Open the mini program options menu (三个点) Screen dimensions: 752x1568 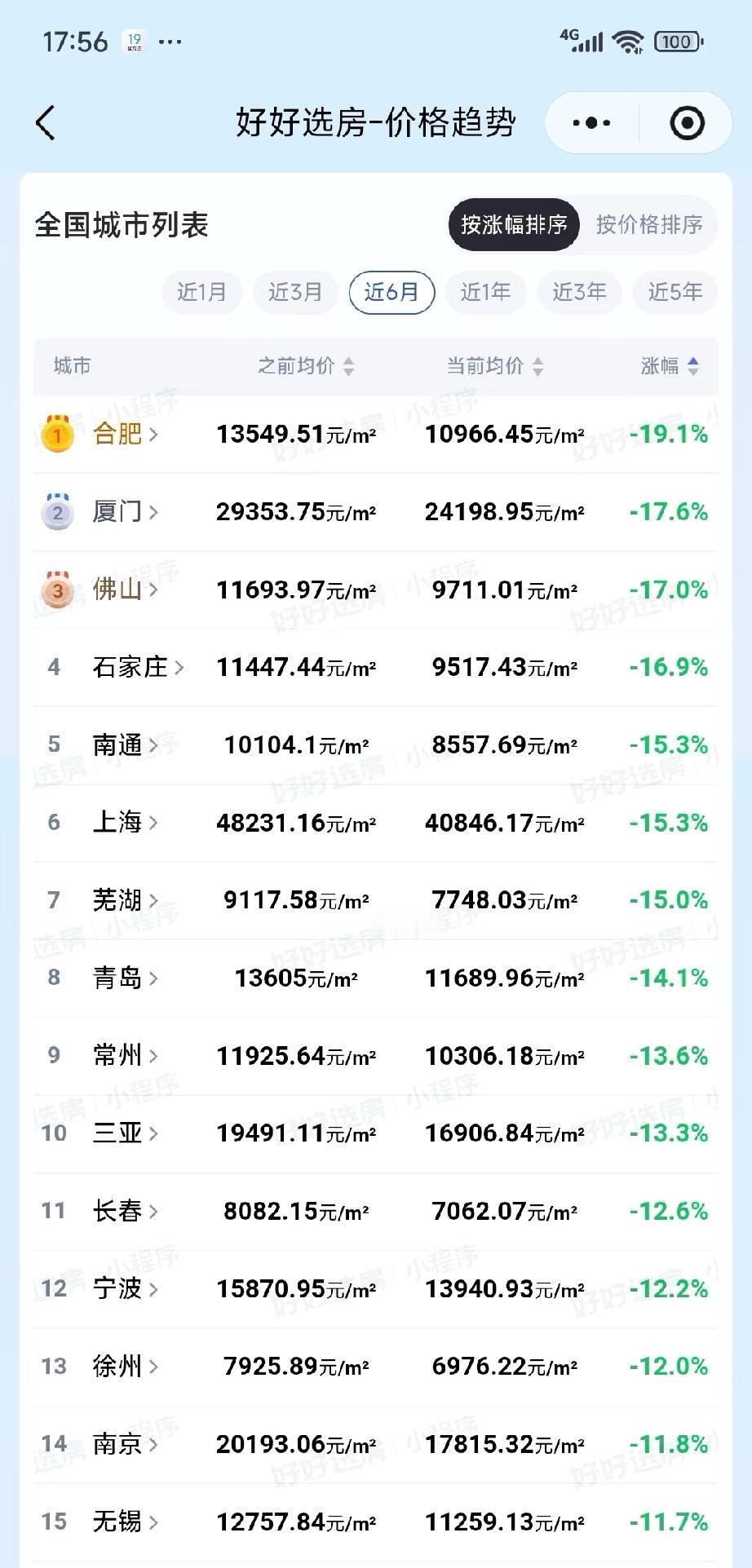coord(590,122)
